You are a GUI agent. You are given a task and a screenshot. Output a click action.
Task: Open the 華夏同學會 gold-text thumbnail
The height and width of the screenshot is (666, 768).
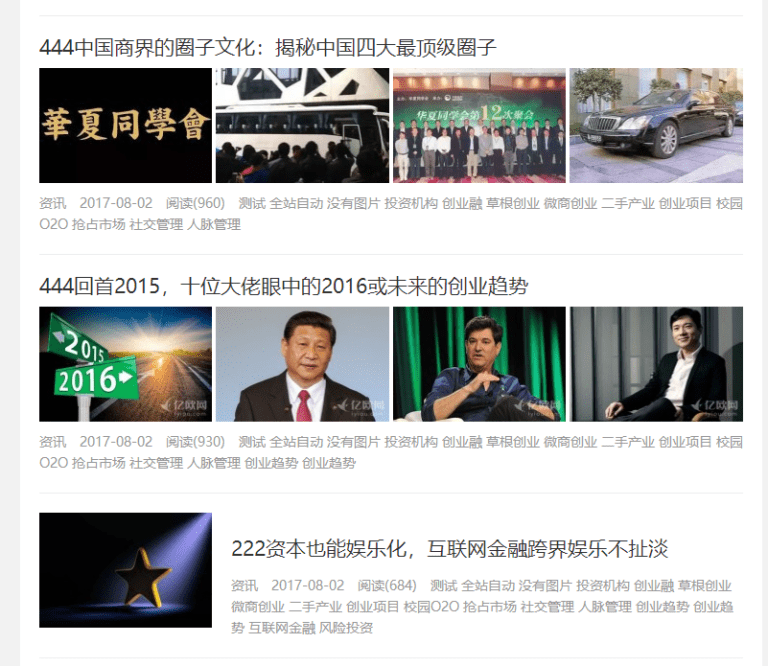click(x=125, y=125)
